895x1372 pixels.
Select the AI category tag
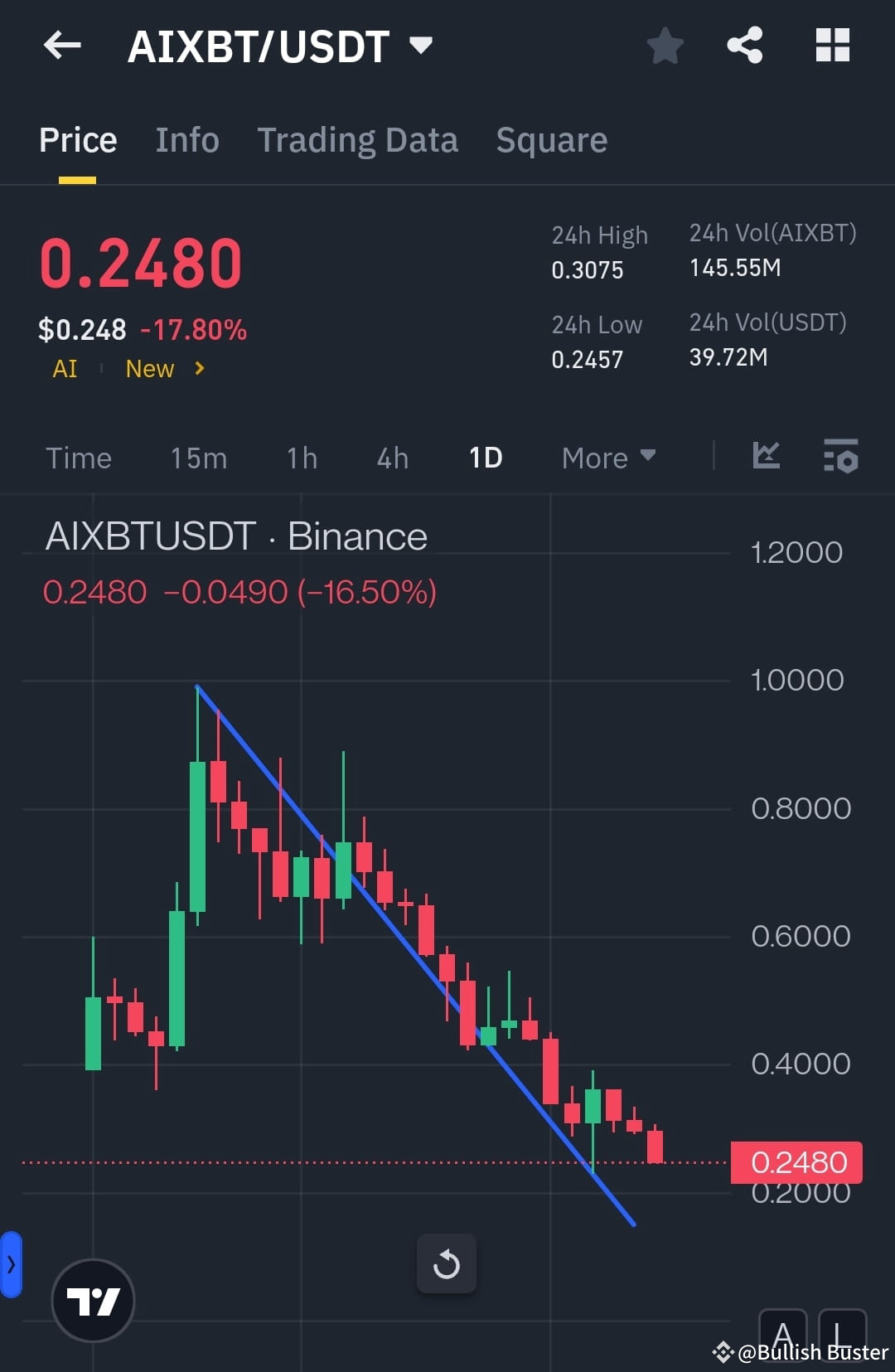click(65, 368)
